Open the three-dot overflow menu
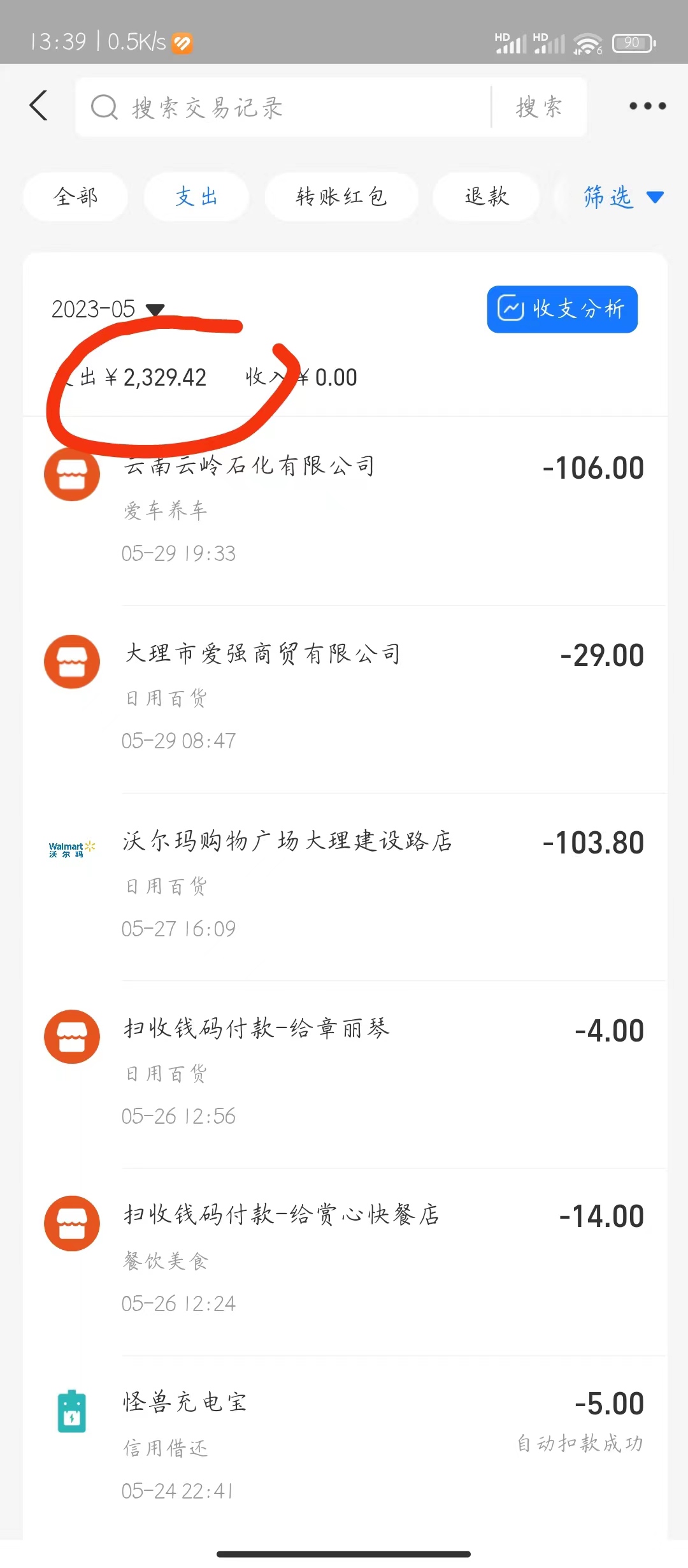The image size is (688, 1568). pyautogui.click(x=646, y=106)
